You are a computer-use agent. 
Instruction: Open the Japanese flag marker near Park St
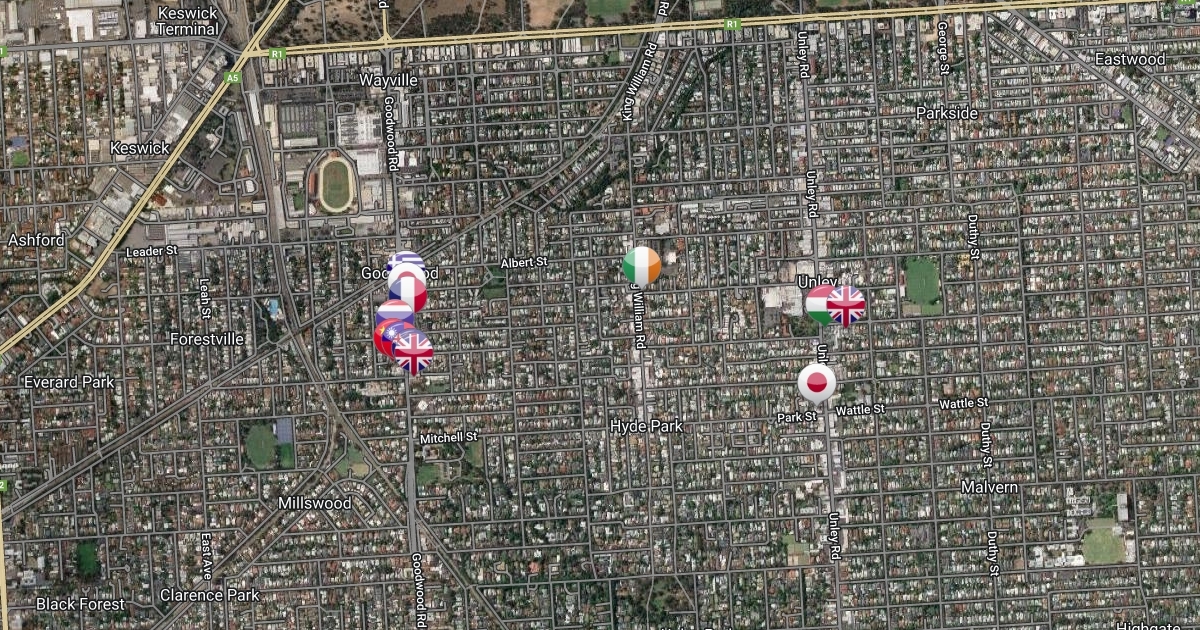[817, 383]
